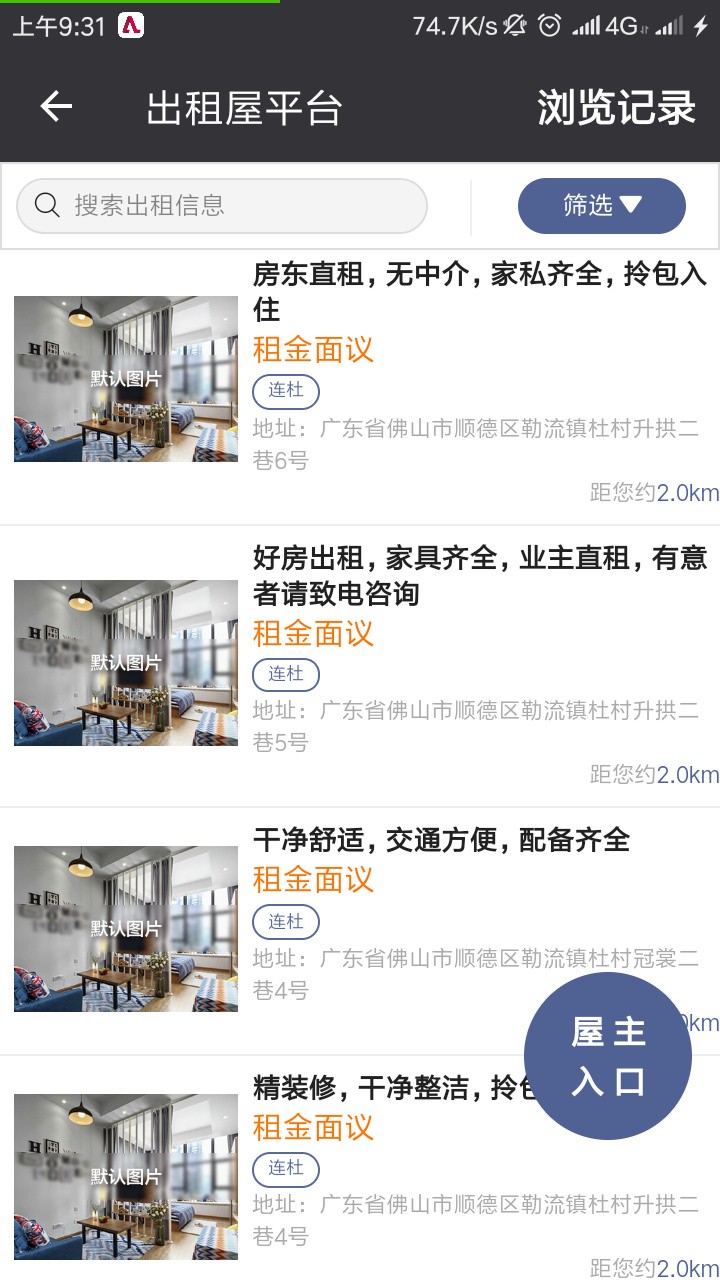Toggle the 连杜 tag on the third listing
Screen dimensions: 720x1280
coord(285,921)
